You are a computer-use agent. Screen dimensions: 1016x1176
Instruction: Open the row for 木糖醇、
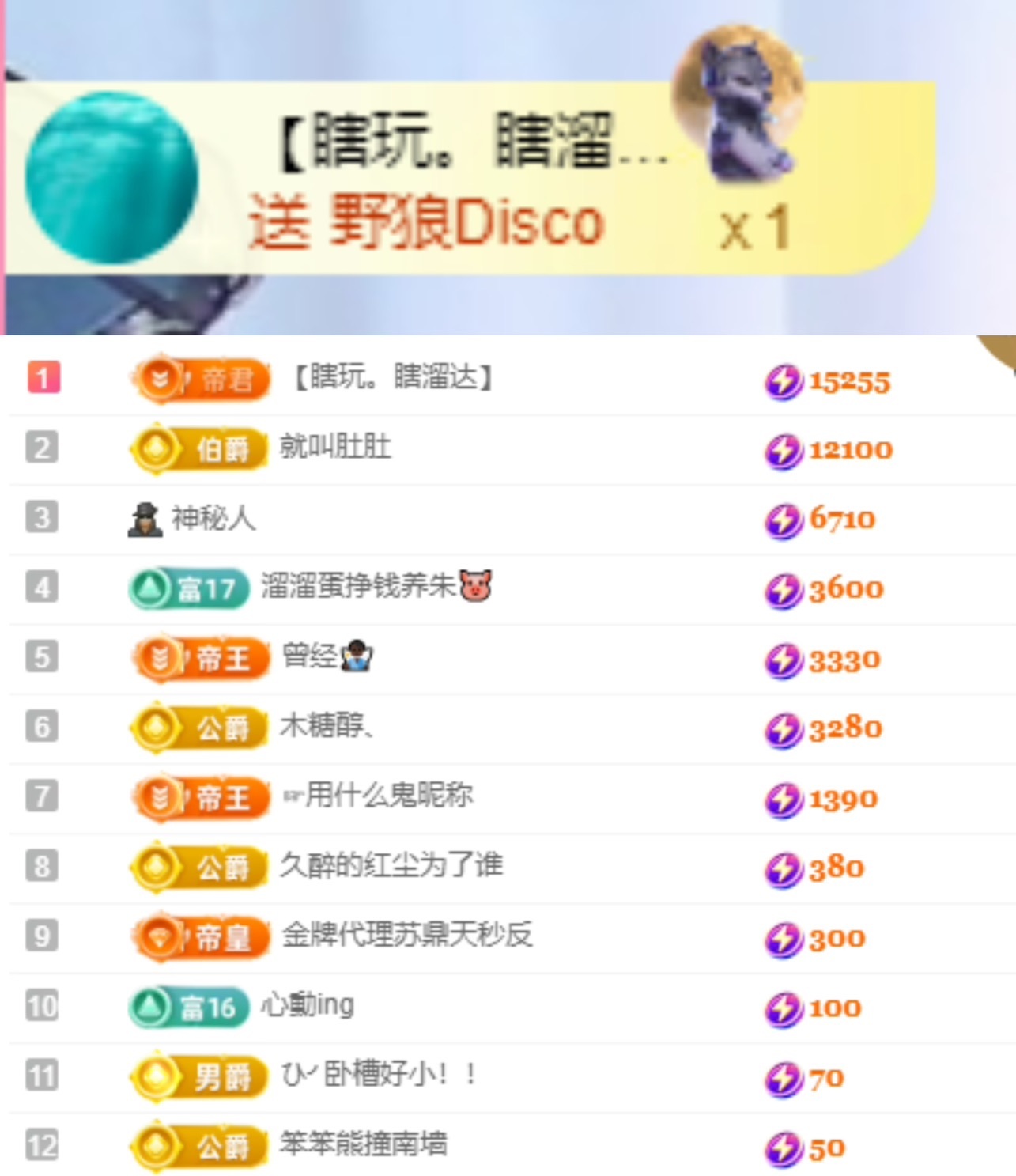[325, 726]
